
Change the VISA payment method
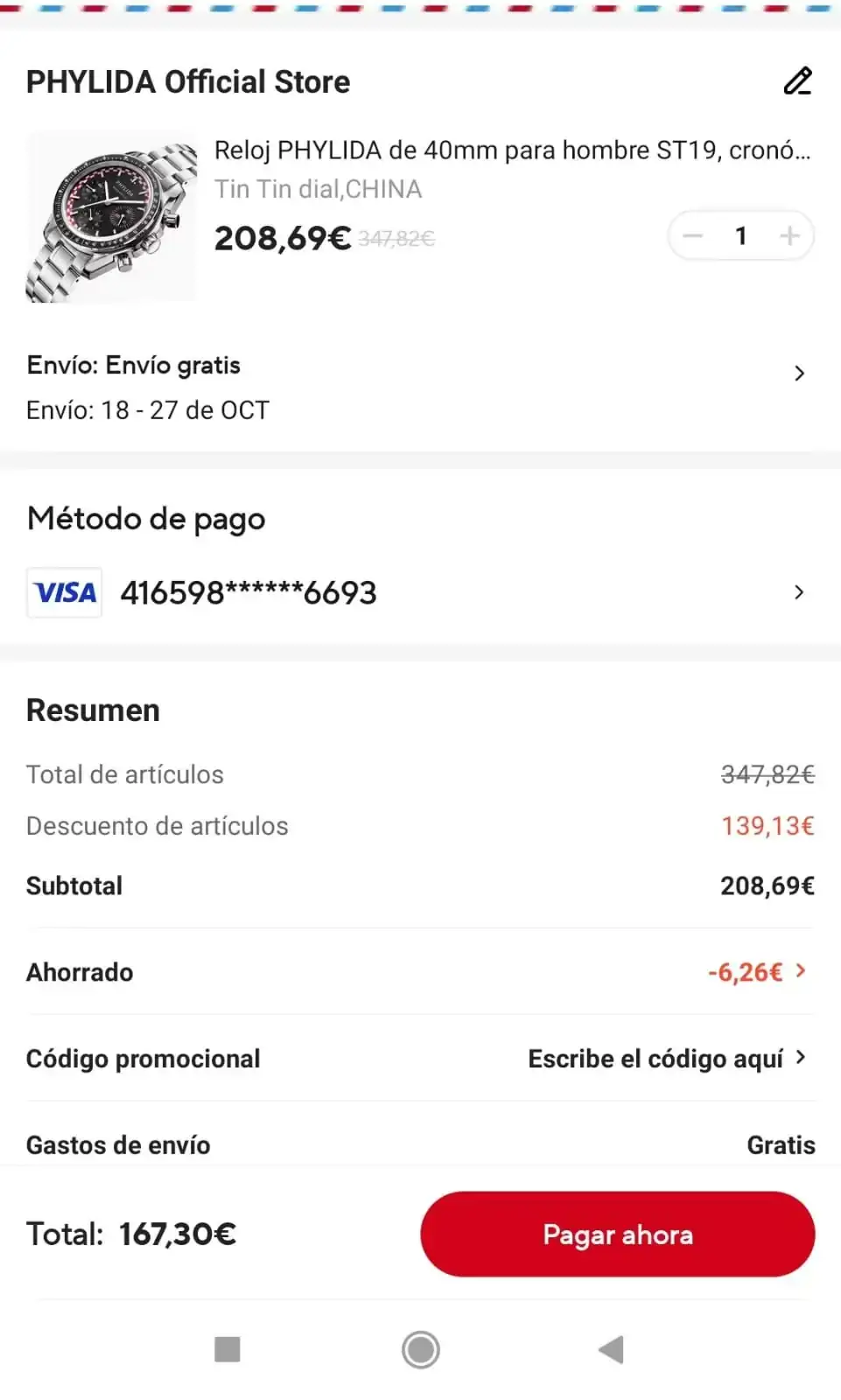798,592
